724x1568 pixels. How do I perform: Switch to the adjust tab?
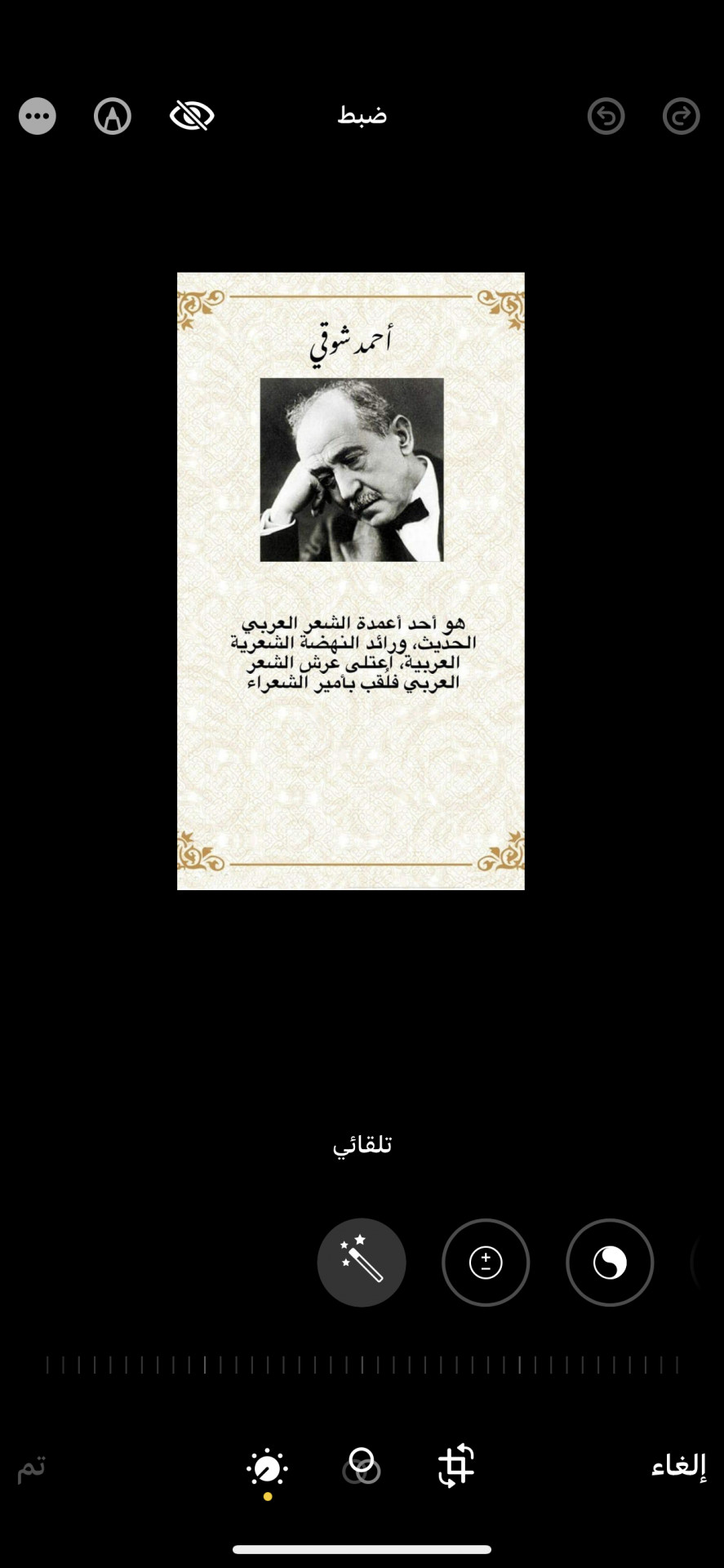(267, 1468)
